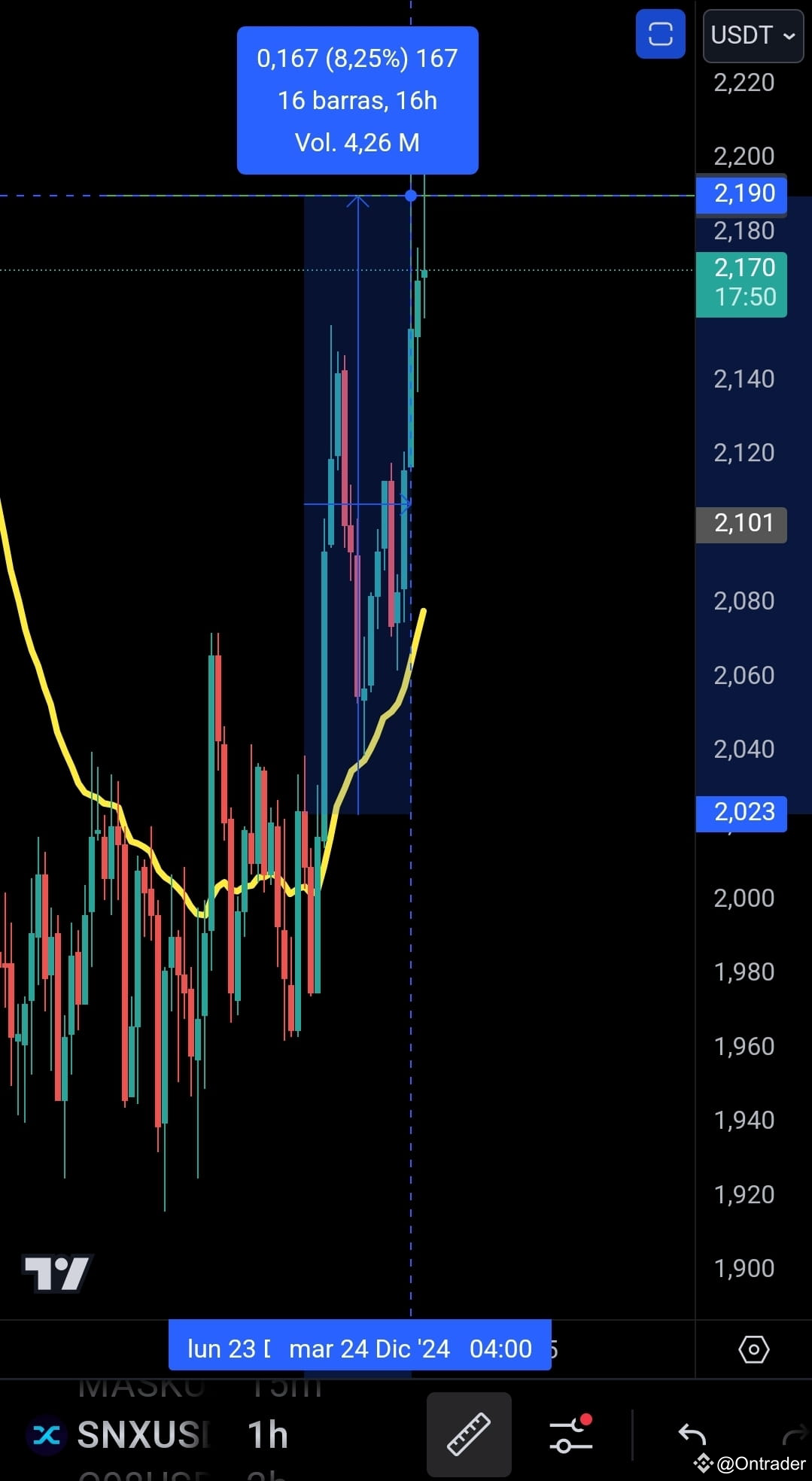Toggle drawings visibility with the eye icon
The width and height of the screenshot is (812, 1481).
point(755,1349)
